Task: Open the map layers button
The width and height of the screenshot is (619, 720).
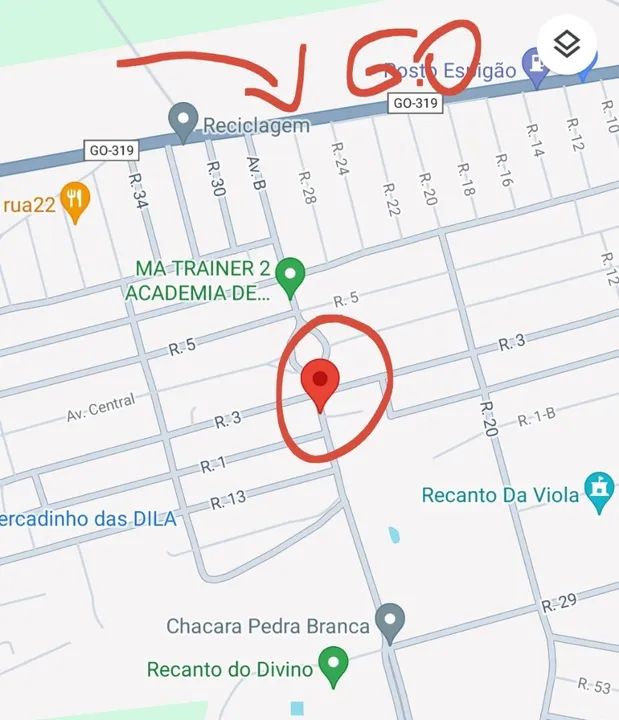Action: click(x=567, y=45)
